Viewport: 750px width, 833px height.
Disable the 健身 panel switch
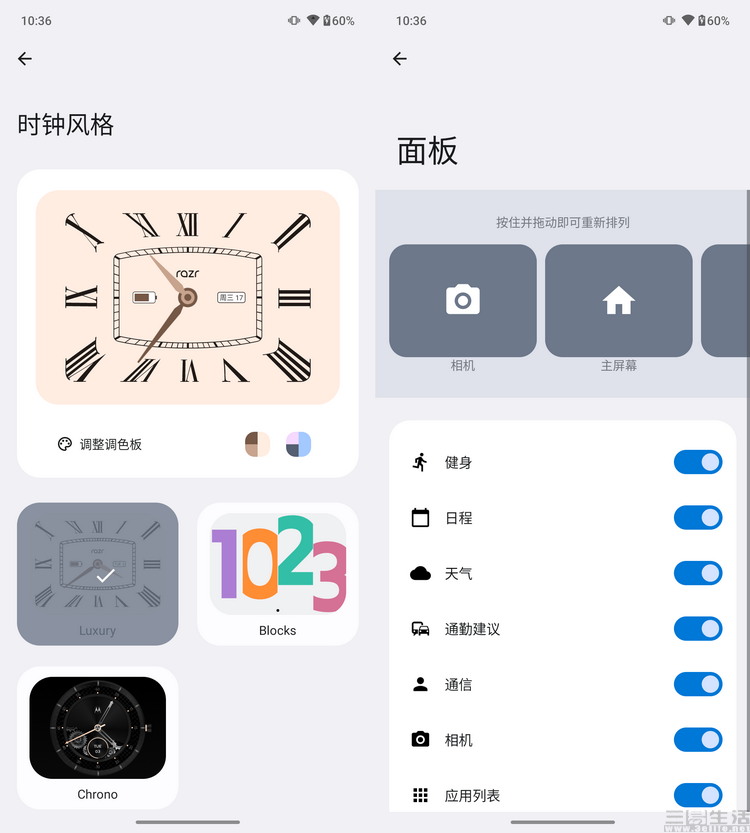pos(698,462)
